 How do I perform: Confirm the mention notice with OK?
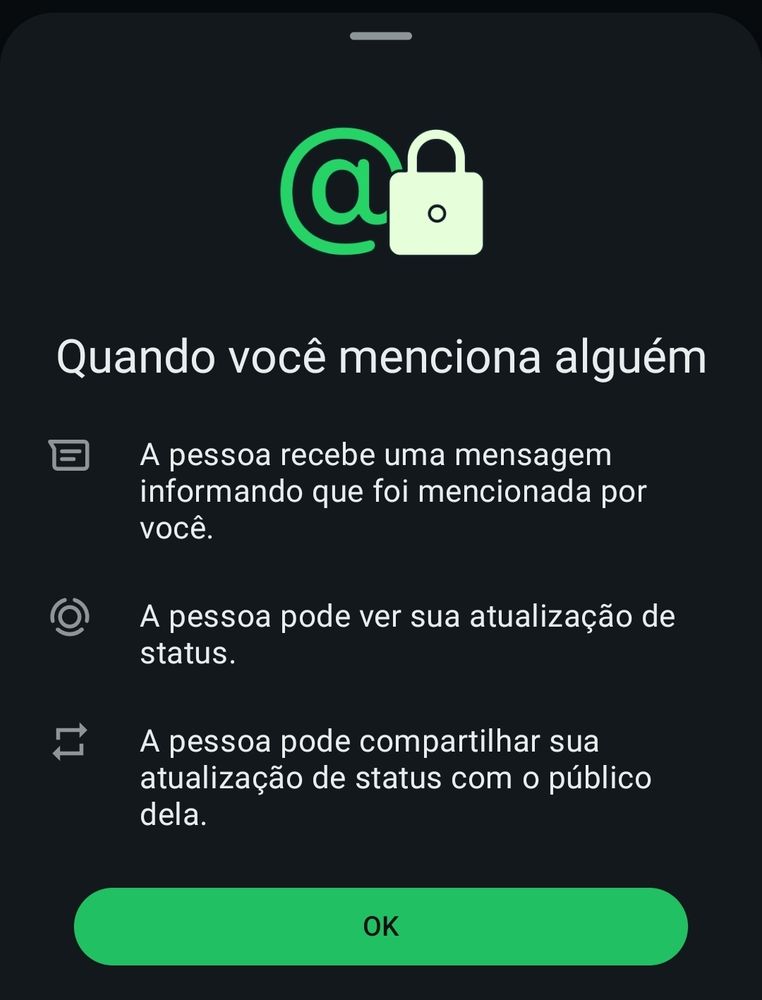381,926
